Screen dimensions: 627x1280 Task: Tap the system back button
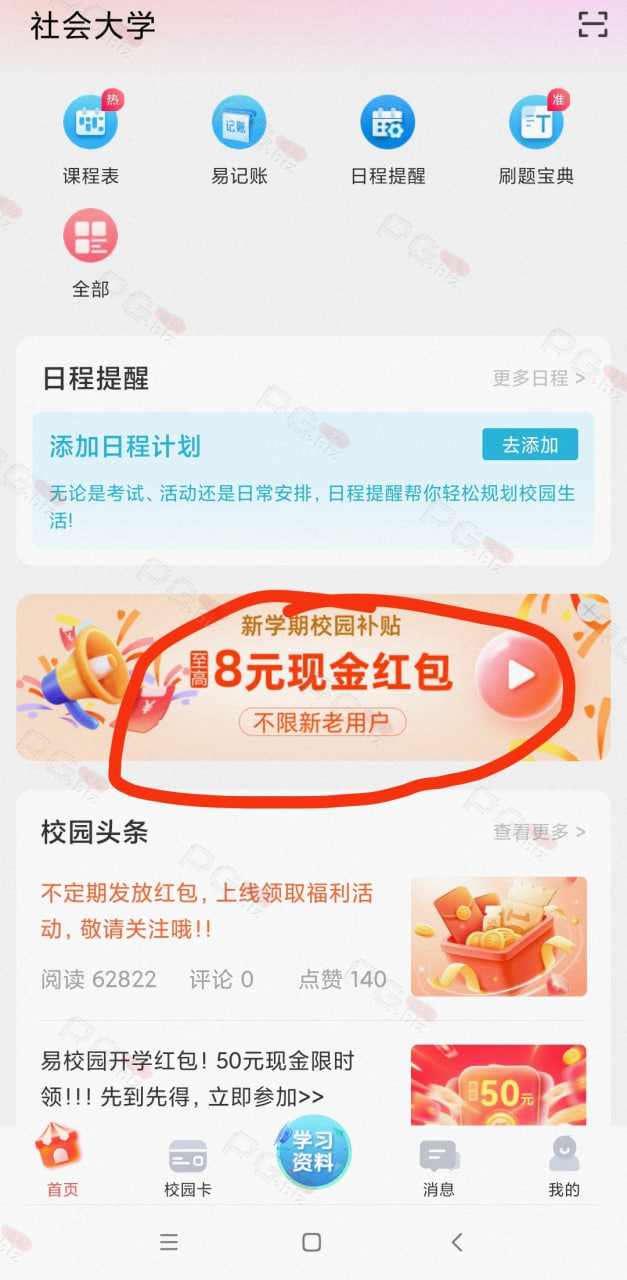click(457, 1242)
